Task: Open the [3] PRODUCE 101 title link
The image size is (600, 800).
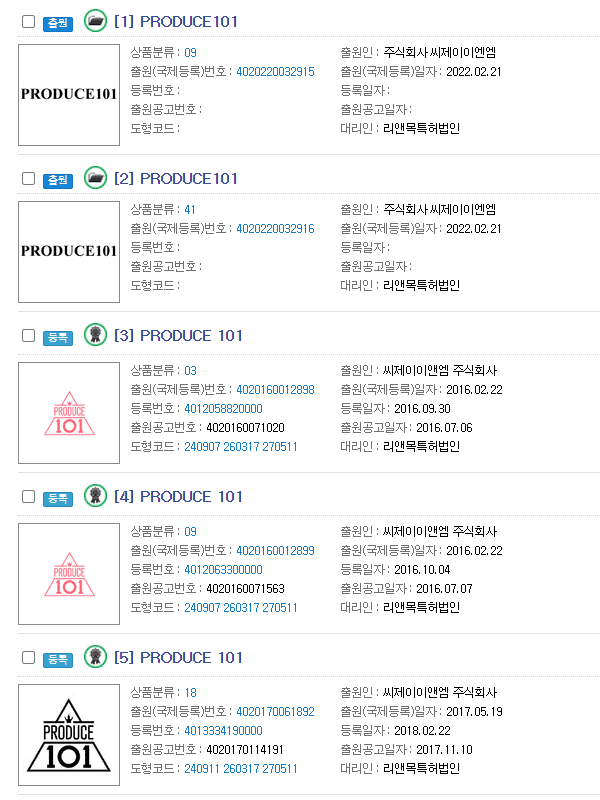Action: click(x=179, y=336)
